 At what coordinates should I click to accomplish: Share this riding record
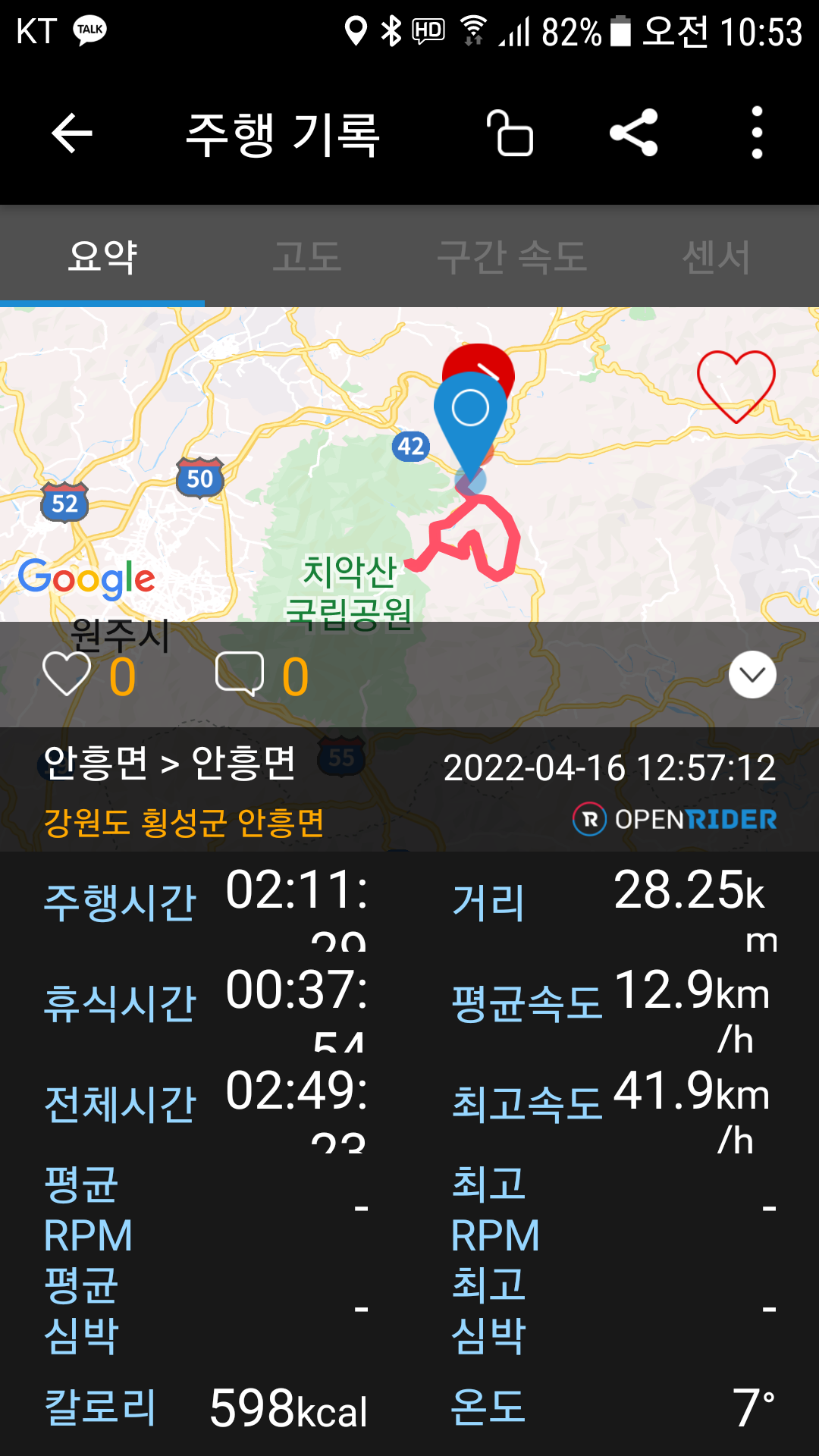(634, 133)
